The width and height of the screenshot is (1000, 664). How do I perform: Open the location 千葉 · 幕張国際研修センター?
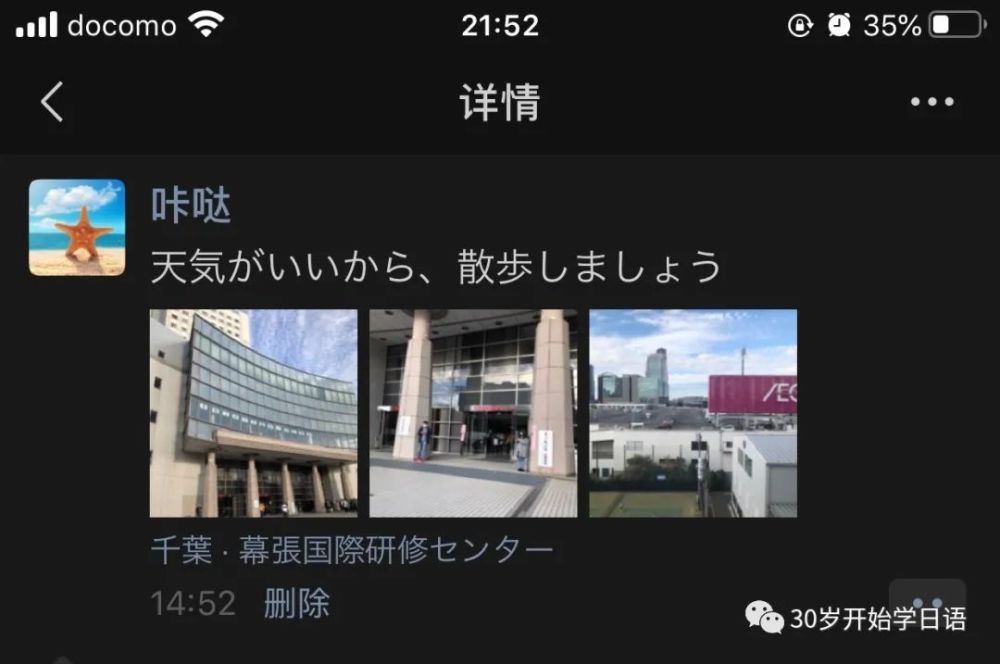click(351, 551)
